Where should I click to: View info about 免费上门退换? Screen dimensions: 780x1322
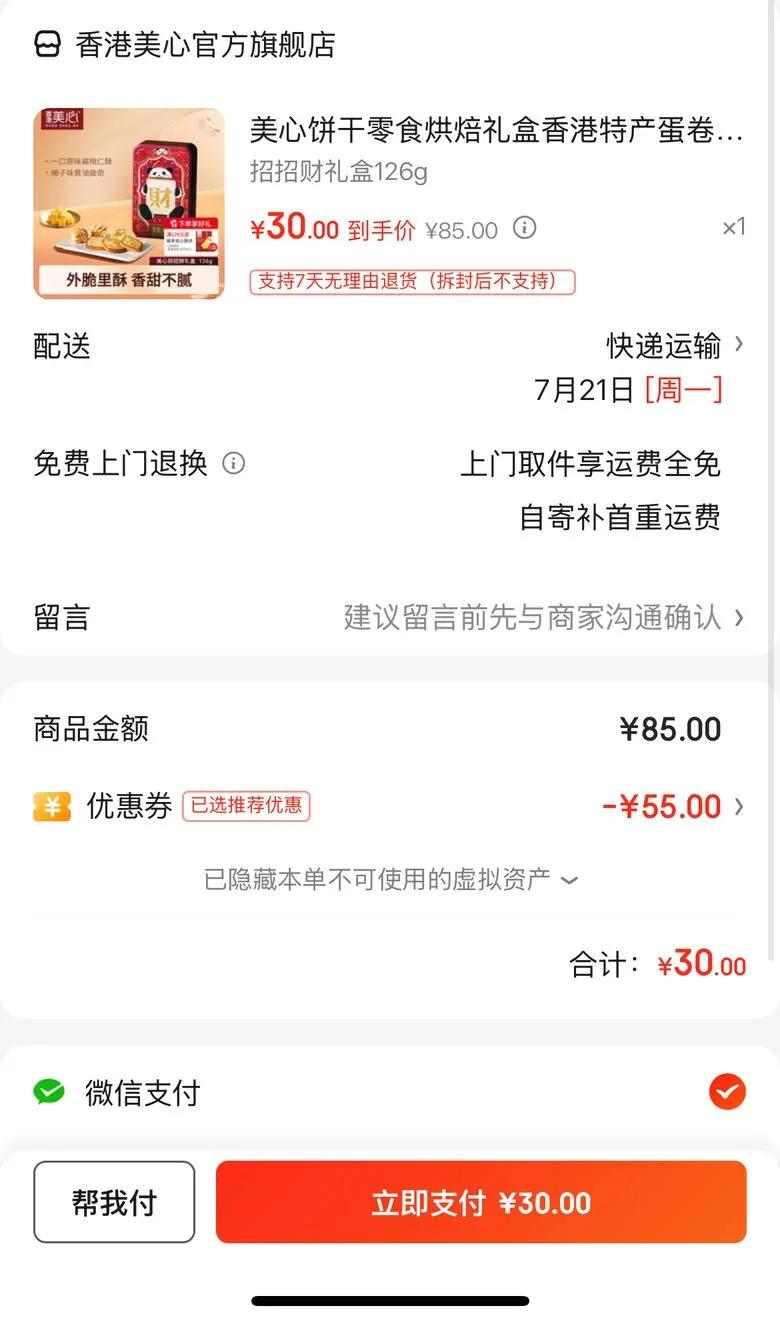click(x=233, y=464)
